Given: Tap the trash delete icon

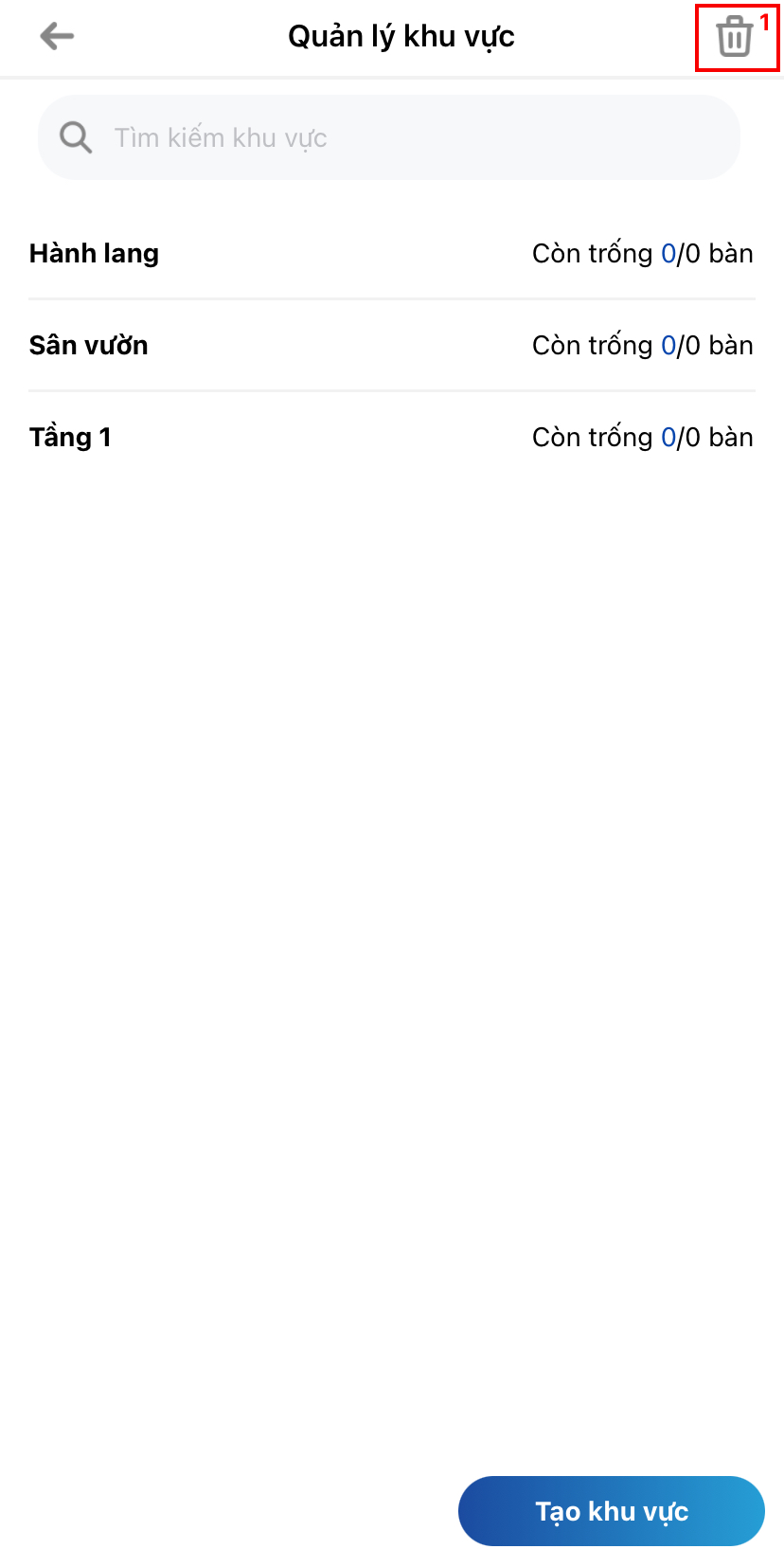Looking at the screenshot, I should click(x=734, y=37).
